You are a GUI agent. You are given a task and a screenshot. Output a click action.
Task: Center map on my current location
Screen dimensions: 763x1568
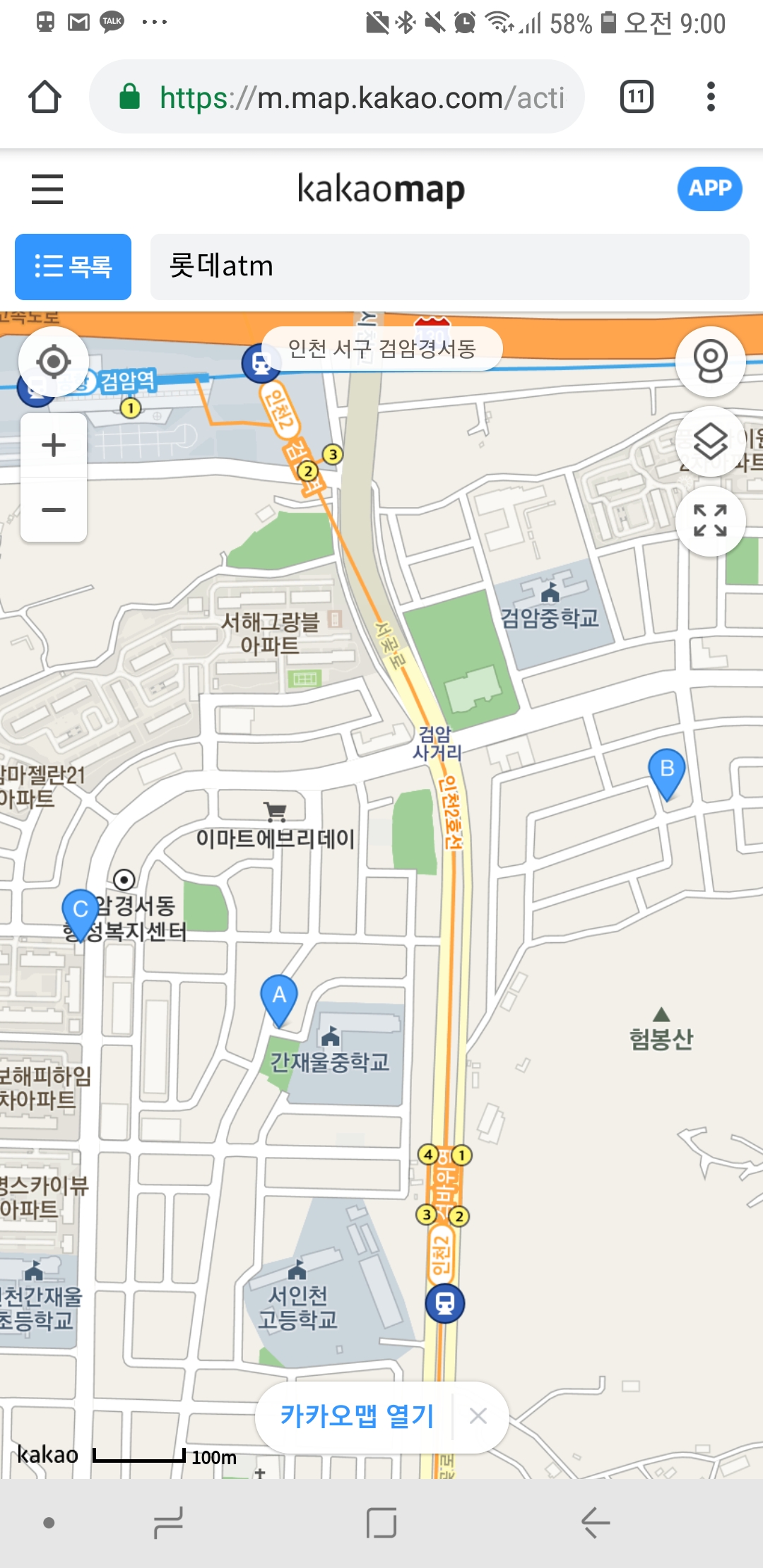tap(54, 362)
